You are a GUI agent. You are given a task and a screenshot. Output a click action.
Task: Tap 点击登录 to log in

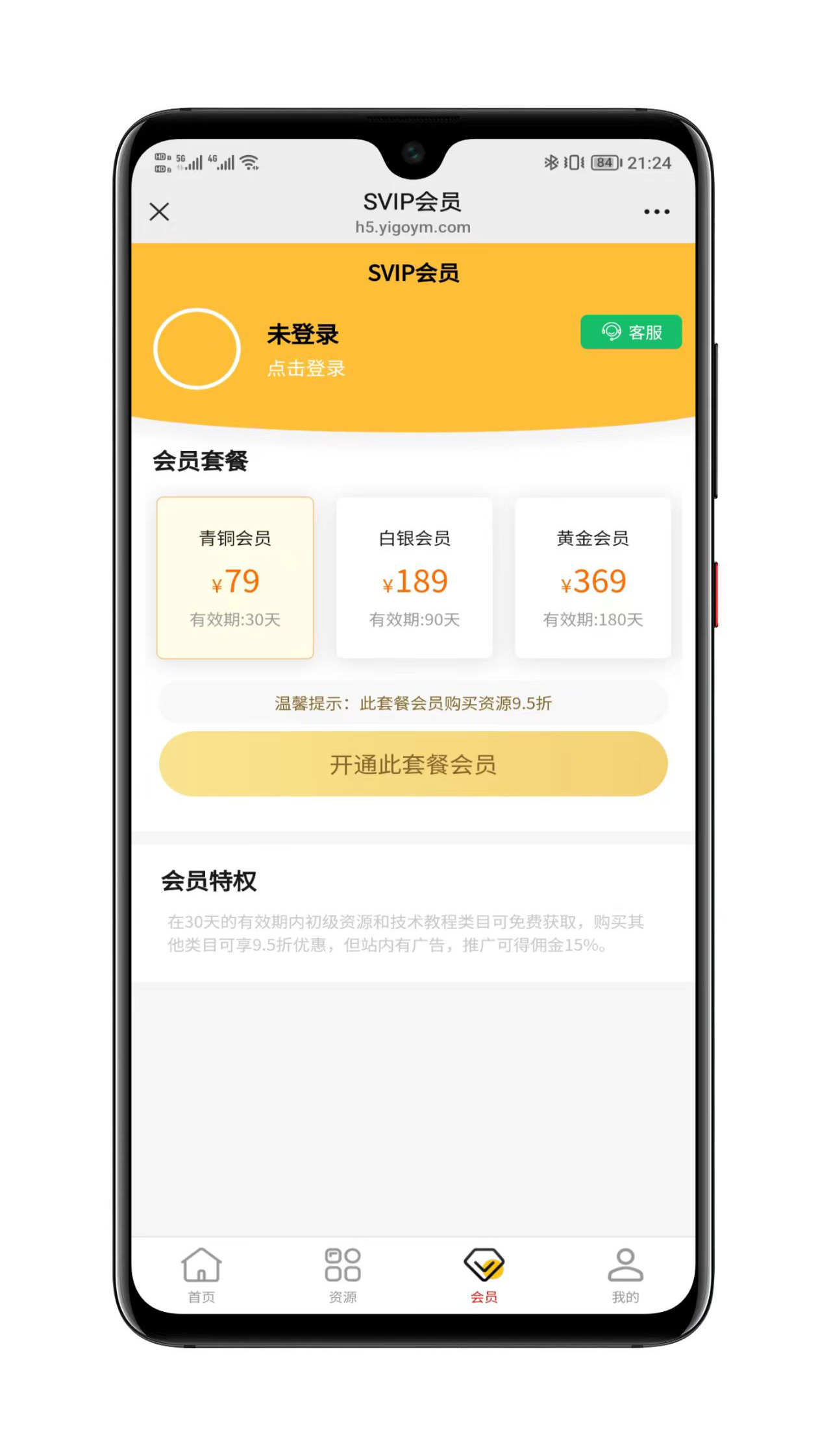click(x=306, y=369)
